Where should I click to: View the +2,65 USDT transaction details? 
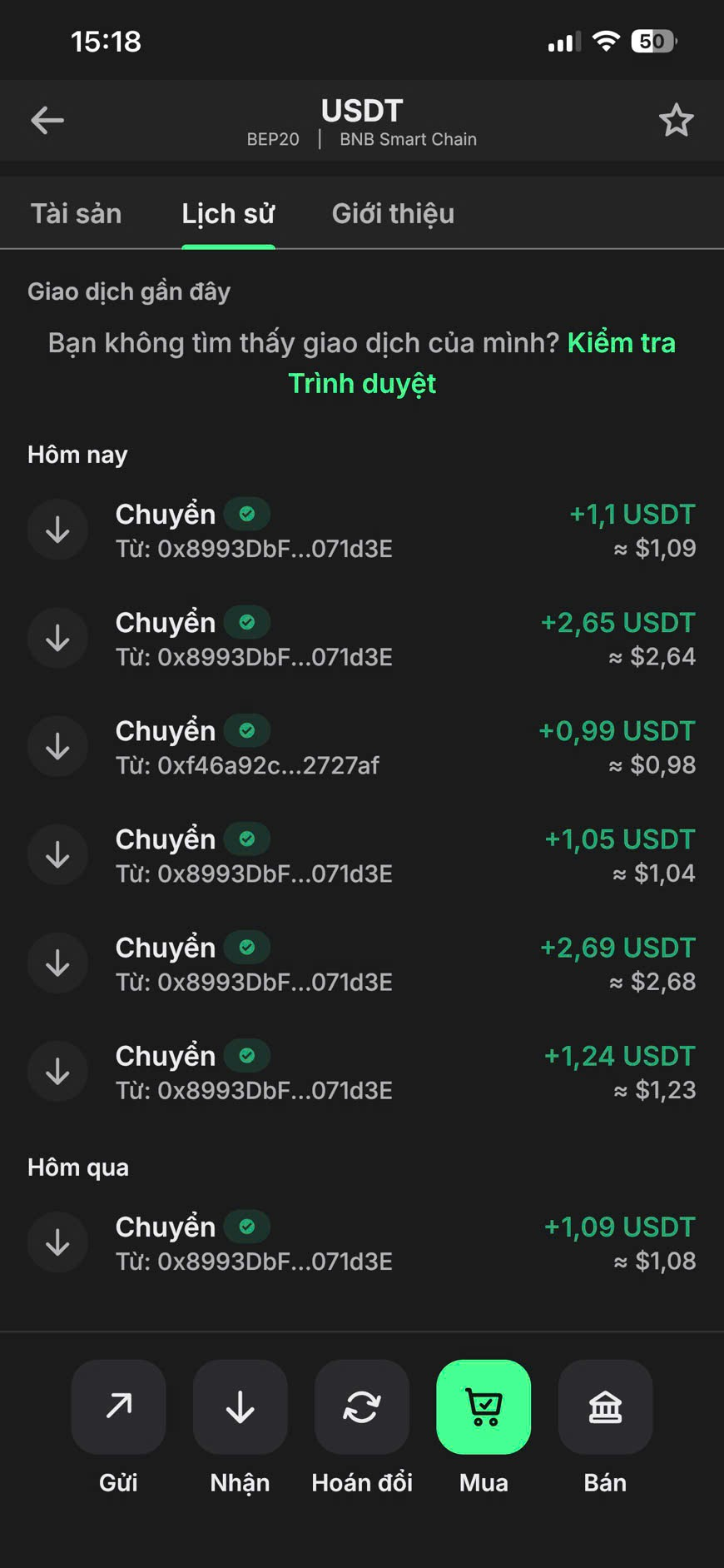362,639
